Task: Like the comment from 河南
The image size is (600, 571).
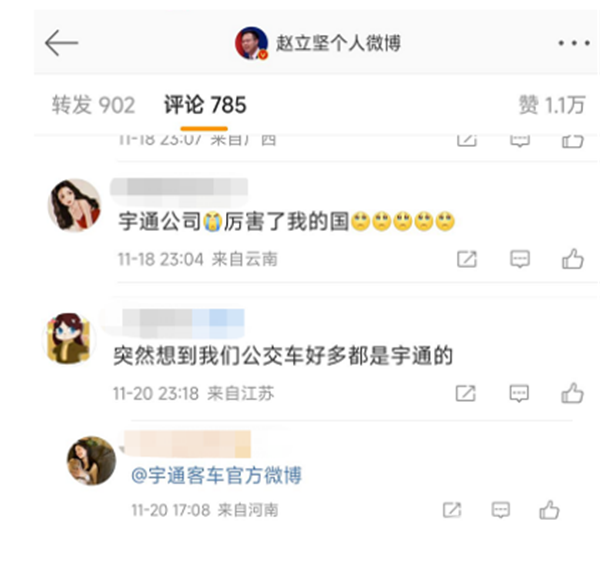Action: 549,510
